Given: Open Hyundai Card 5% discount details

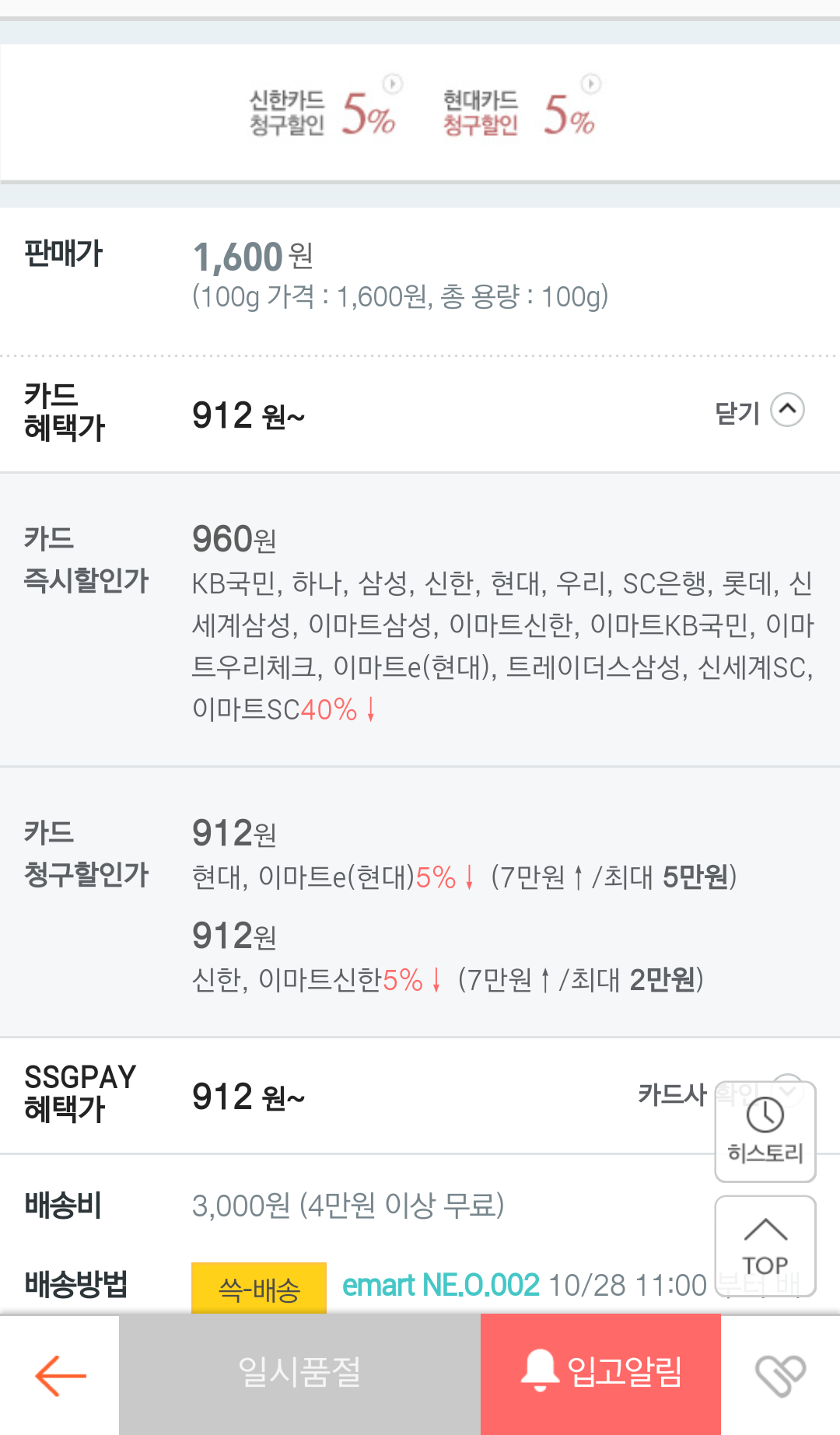Looking at the screenshot, I should 520,110.
